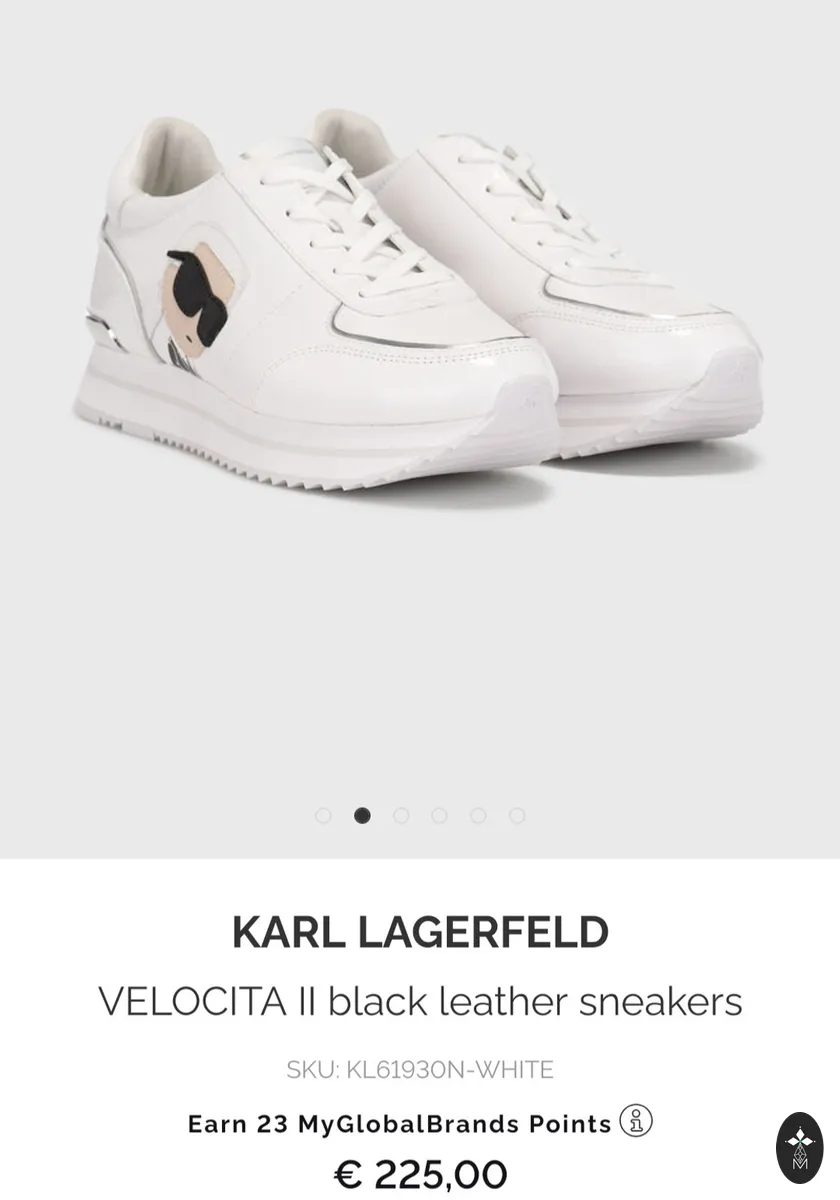The image size is (840, 1200).
Task: Select the third carousel dot
Action: click(401, 815)
